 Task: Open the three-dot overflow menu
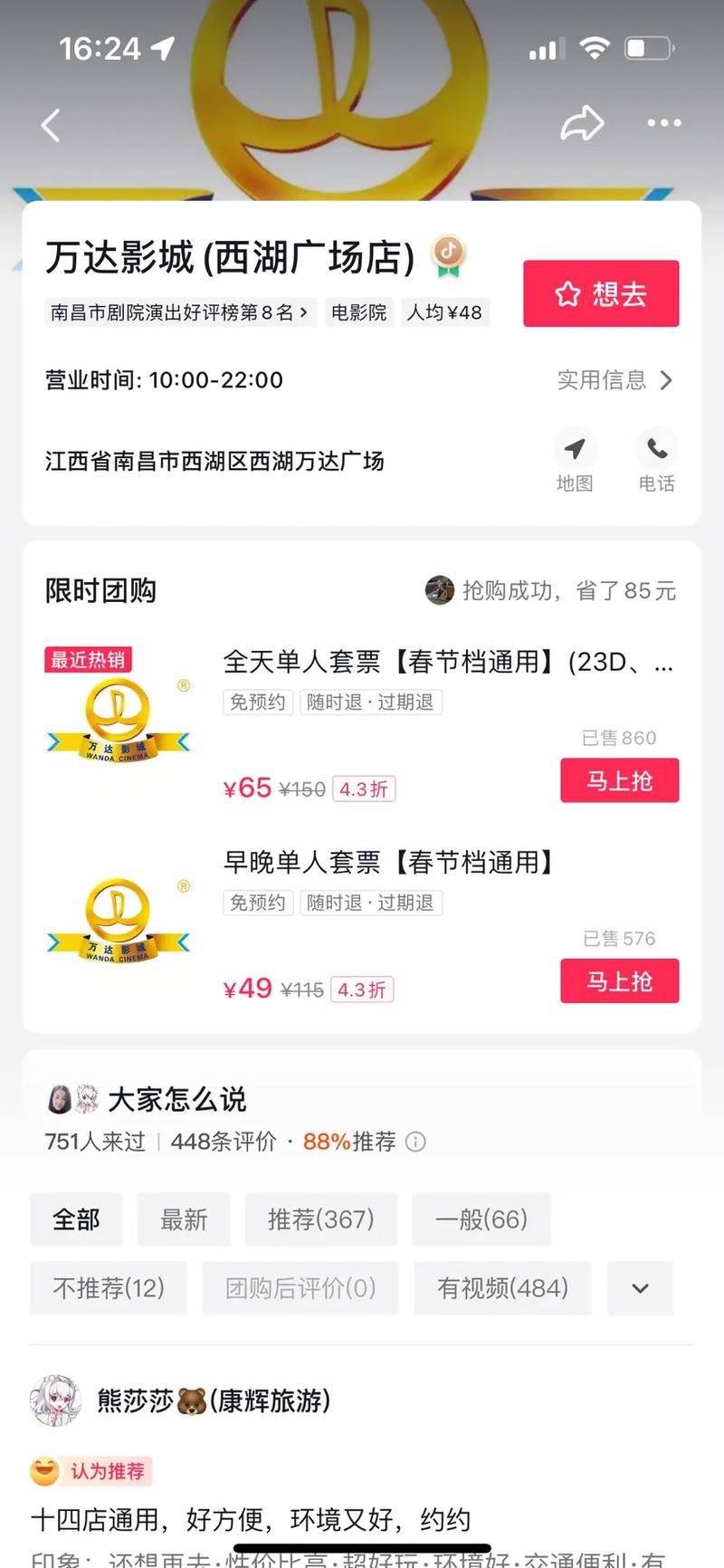pos(664,123)
